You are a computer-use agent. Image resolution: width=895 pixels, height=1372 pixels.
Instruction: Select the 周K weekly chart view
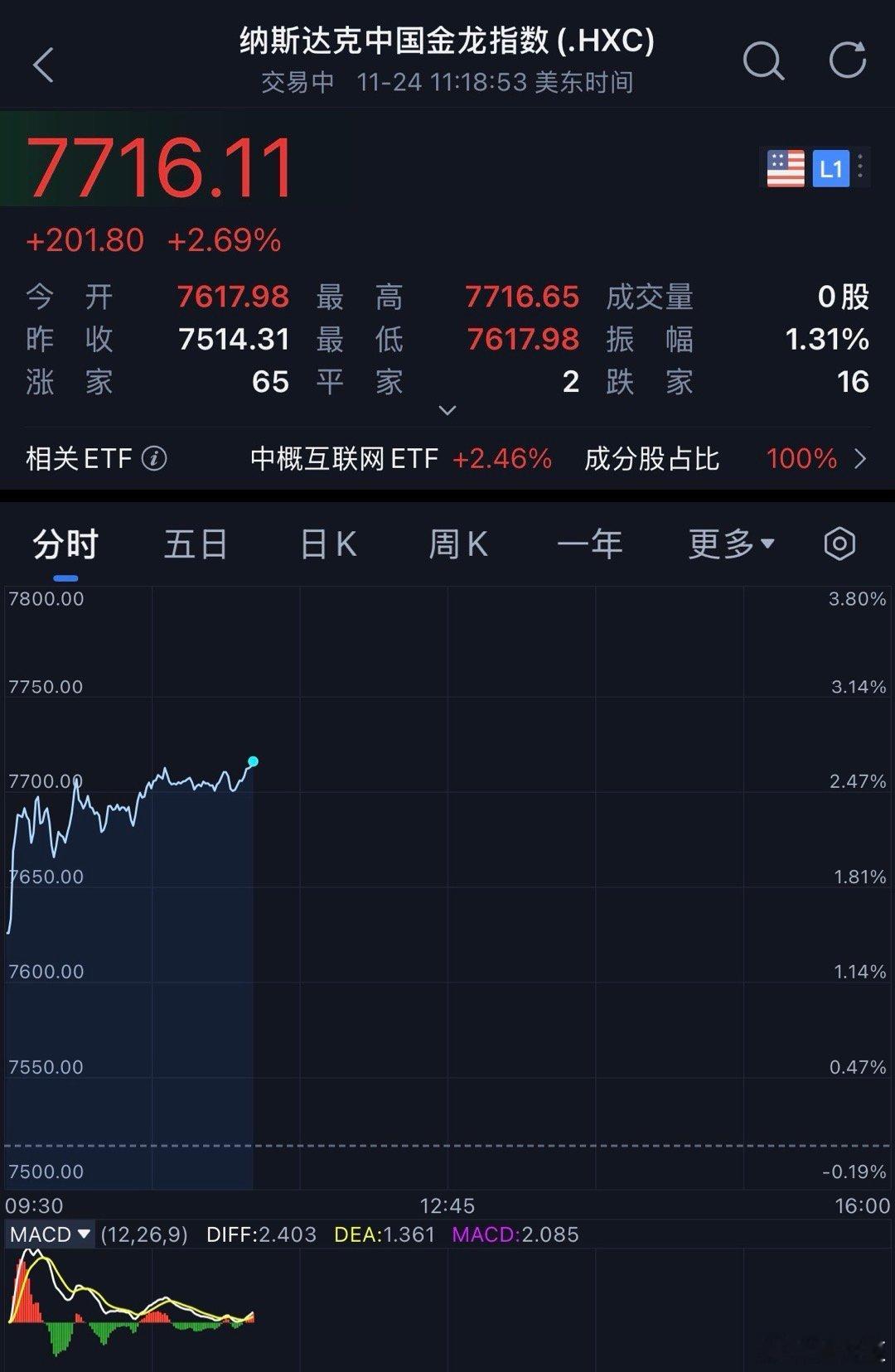[458, 543]
